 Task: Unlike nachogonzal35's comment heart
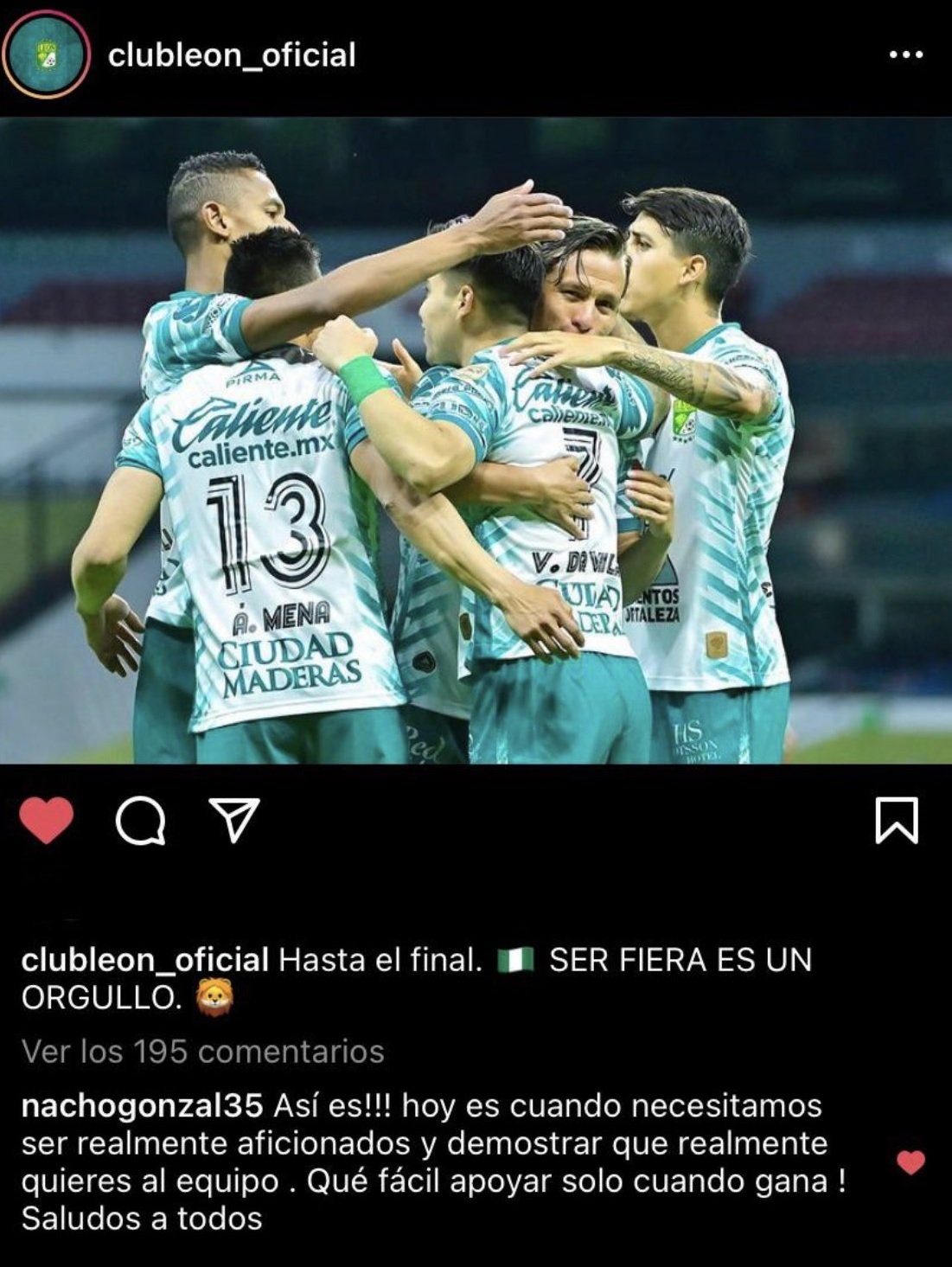910,1162
